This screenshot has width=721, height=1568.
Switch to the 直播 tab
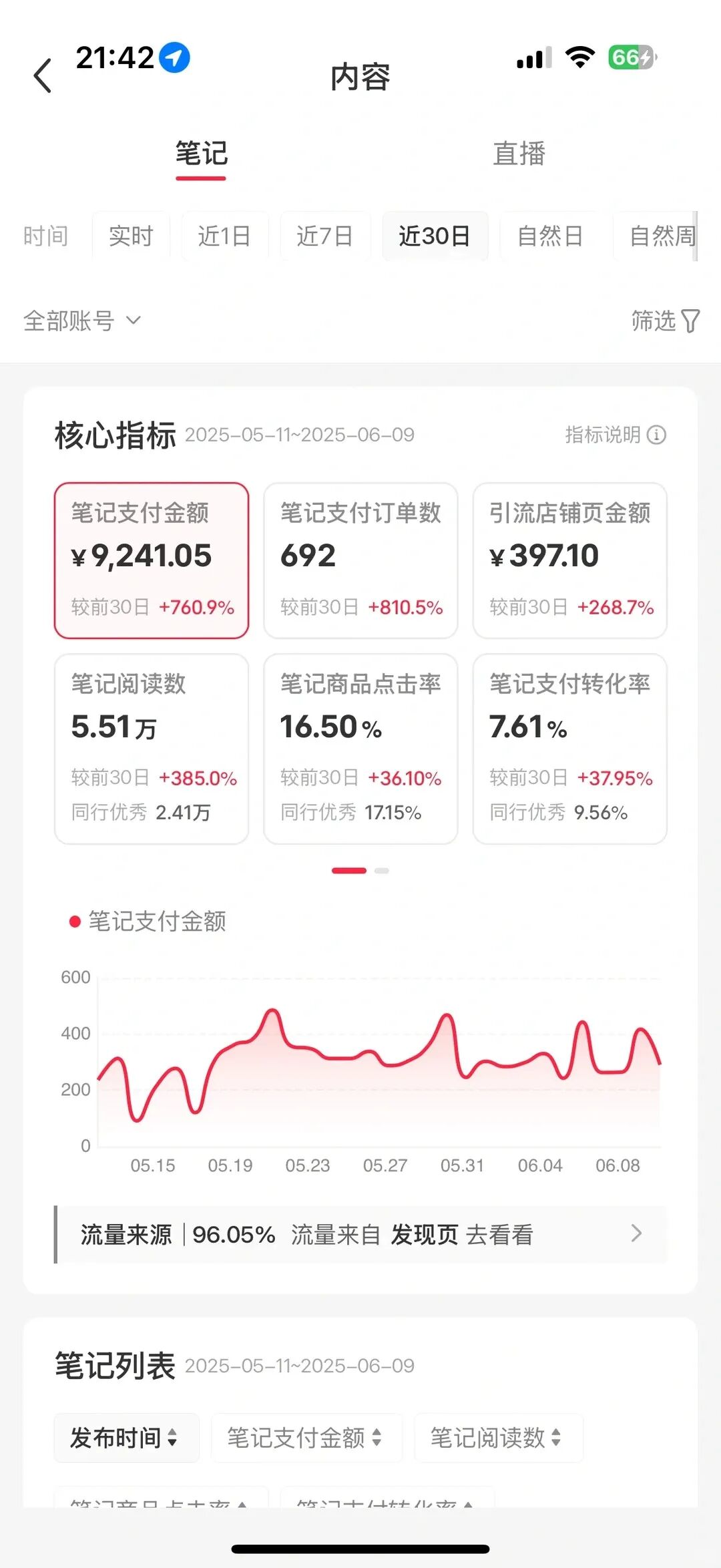[520, 155]
